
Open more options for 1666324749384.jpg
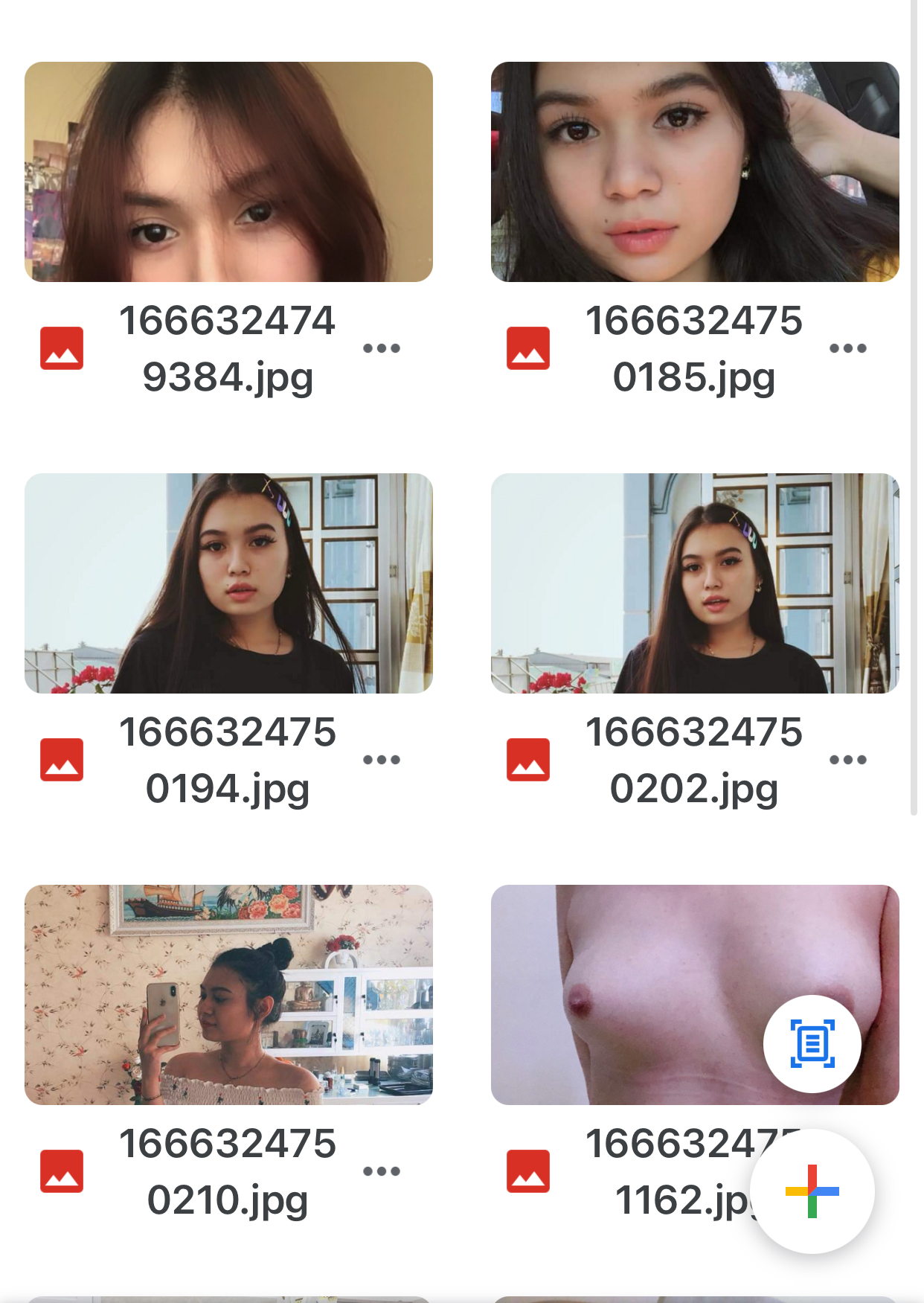(382, 348)
